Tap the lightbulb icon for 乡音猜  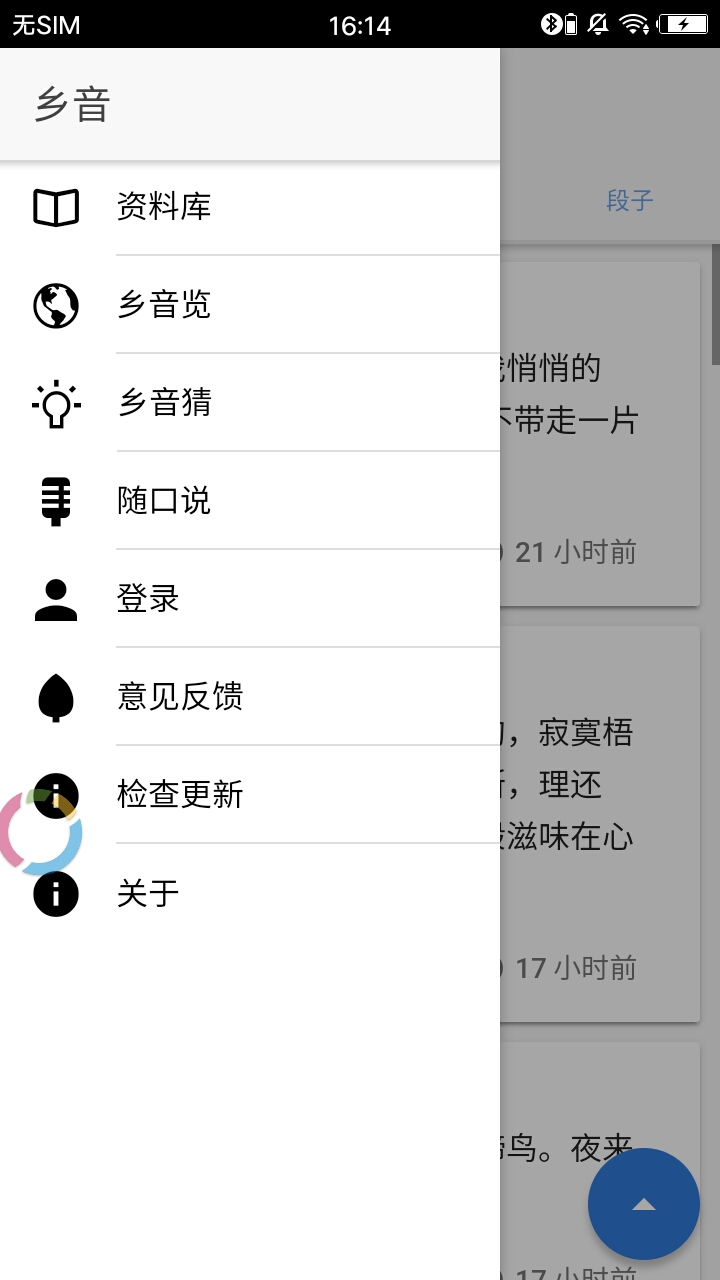[55, 402]
